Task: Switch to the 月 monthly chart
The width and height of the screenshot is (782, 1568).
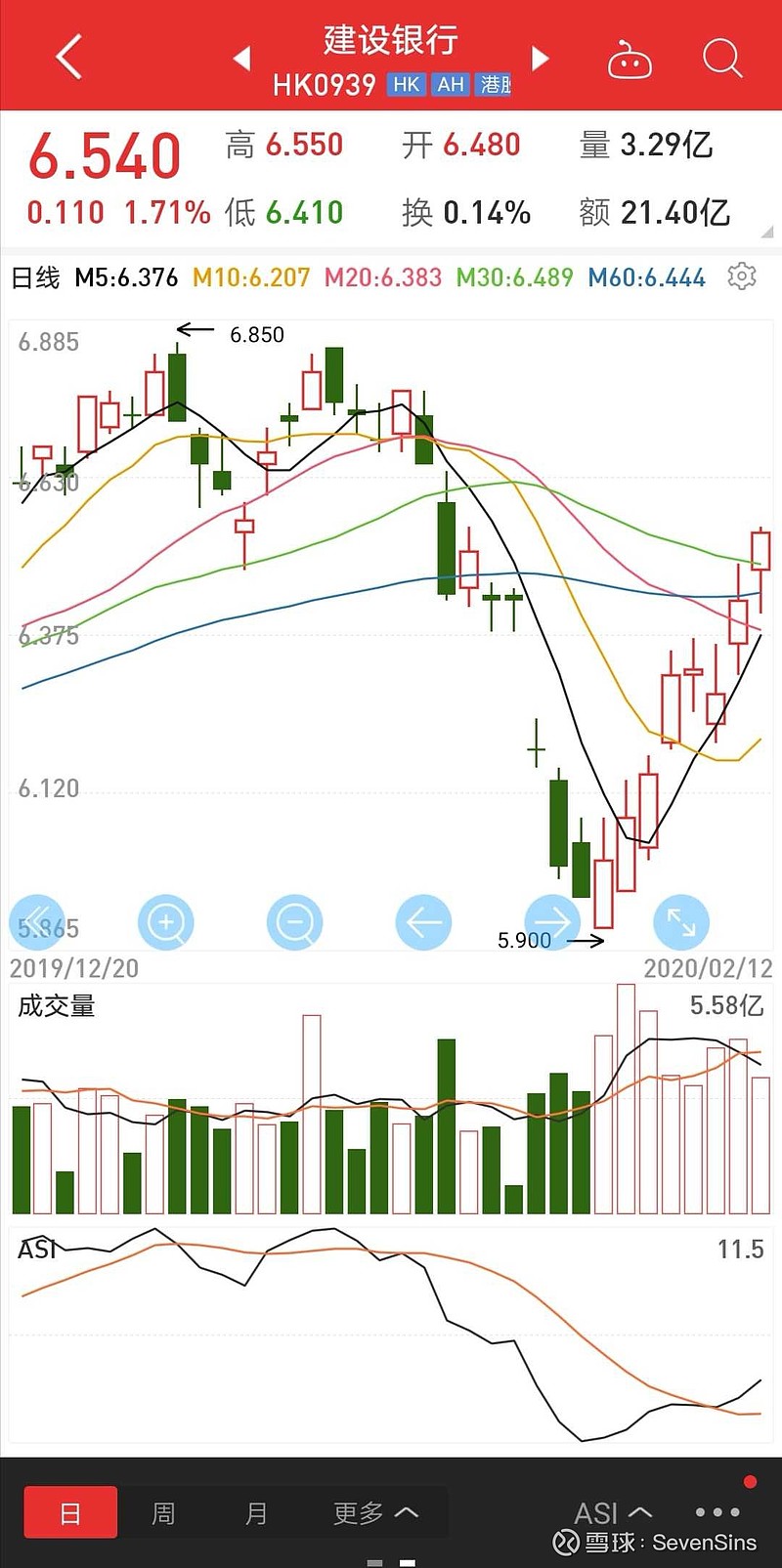Action: click(x=256, y=1513)
